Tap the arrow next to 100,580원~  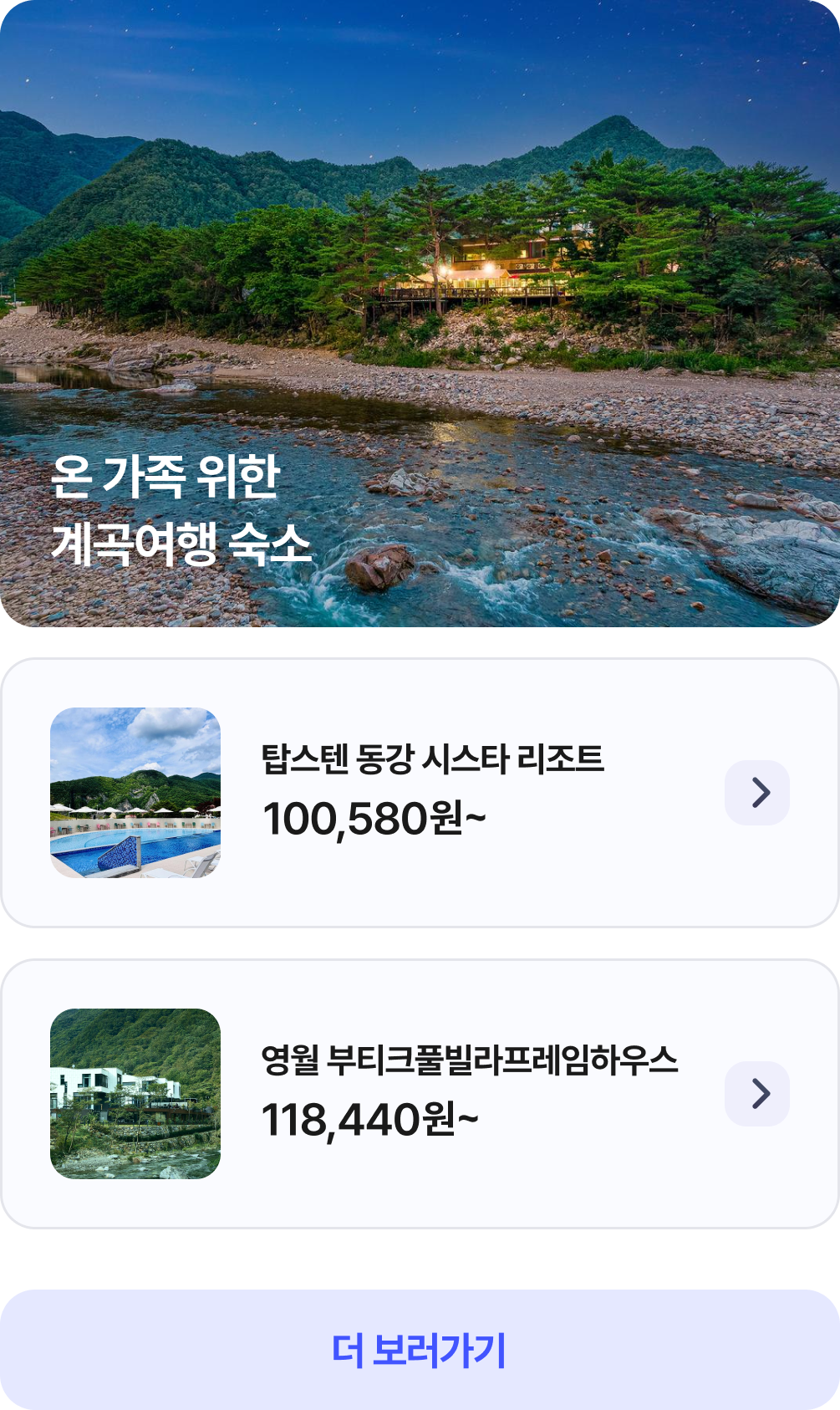pos(757,793)
